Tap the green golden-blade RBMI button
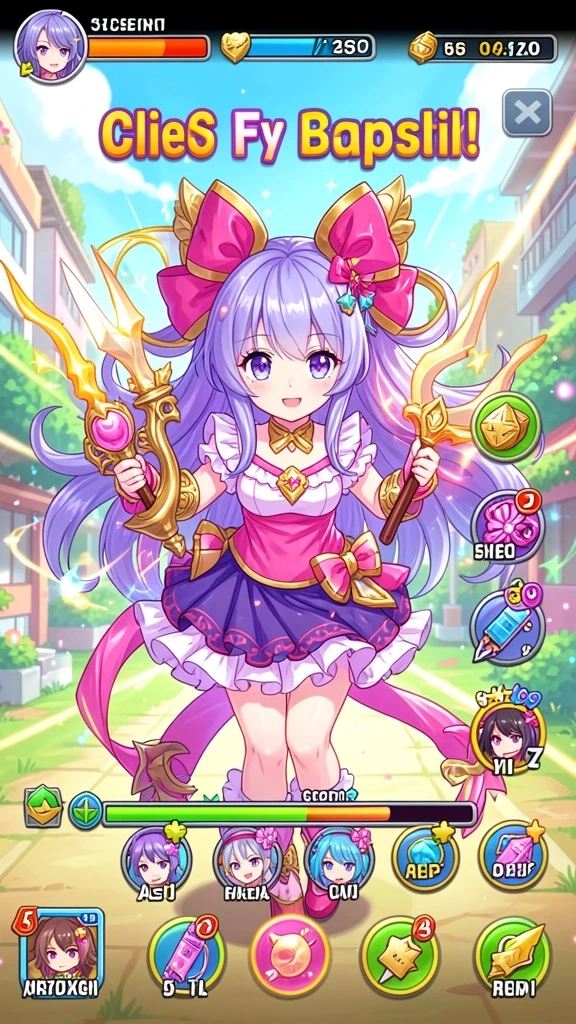The image size is (576, 1024). coord(513,956)
